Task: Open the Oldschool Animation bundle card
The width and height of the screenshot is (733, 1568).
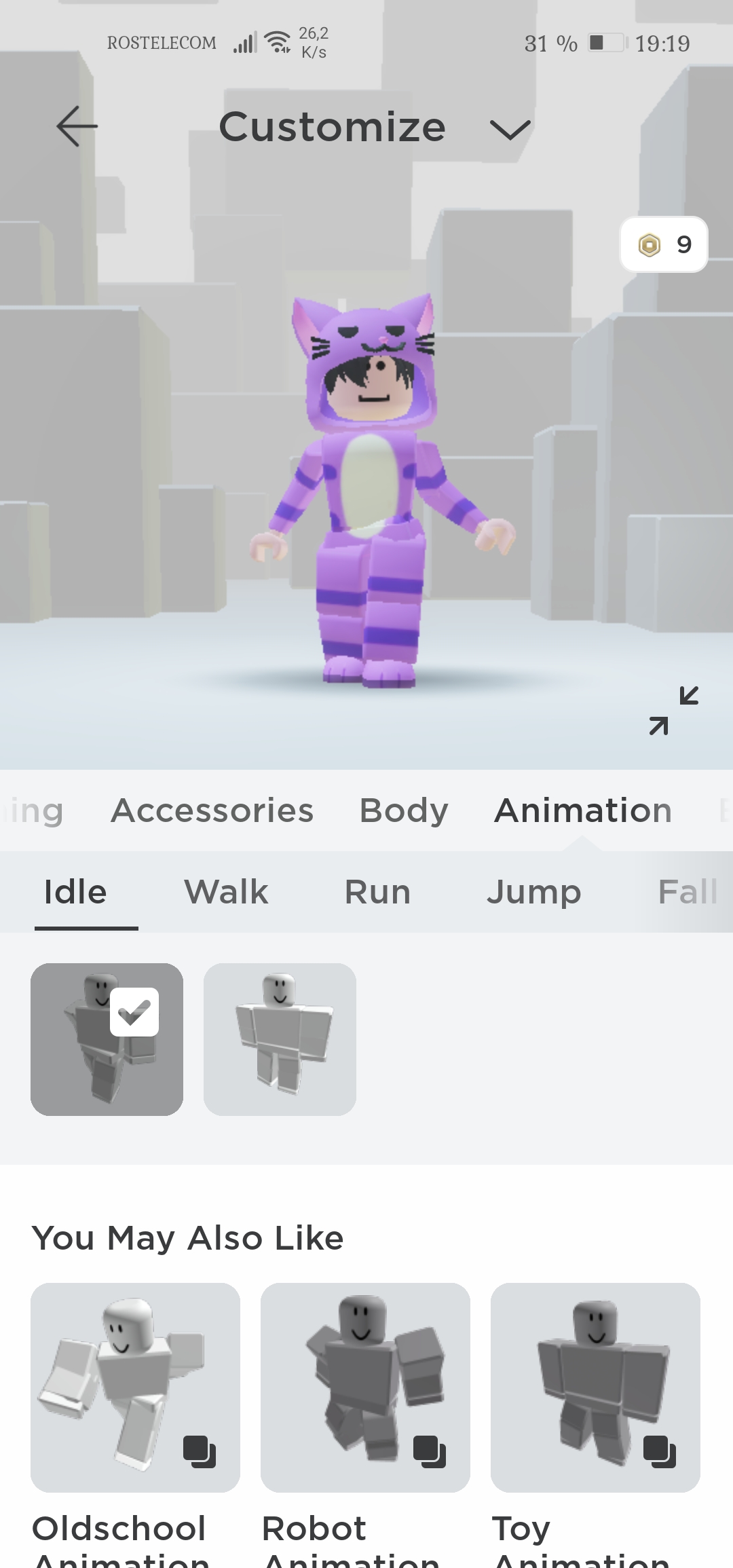Action: pos(135,1387)
